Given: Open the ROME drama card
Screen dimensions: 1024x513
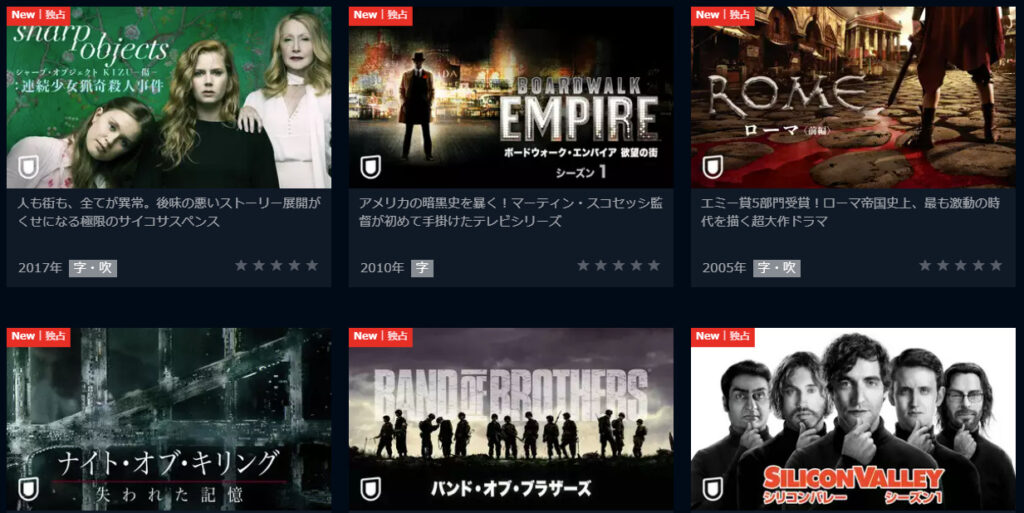Looking at the screenshot, I should (852, 98).
